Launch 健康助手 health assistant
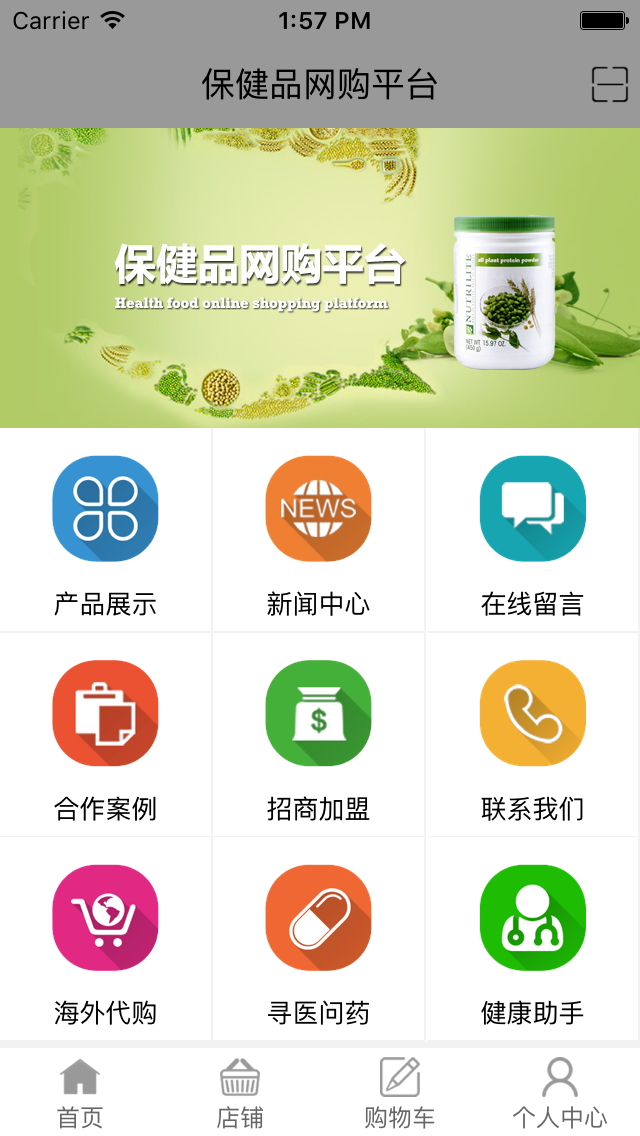The height and width of the screenshot is (1136, 640). coord(532,939)
